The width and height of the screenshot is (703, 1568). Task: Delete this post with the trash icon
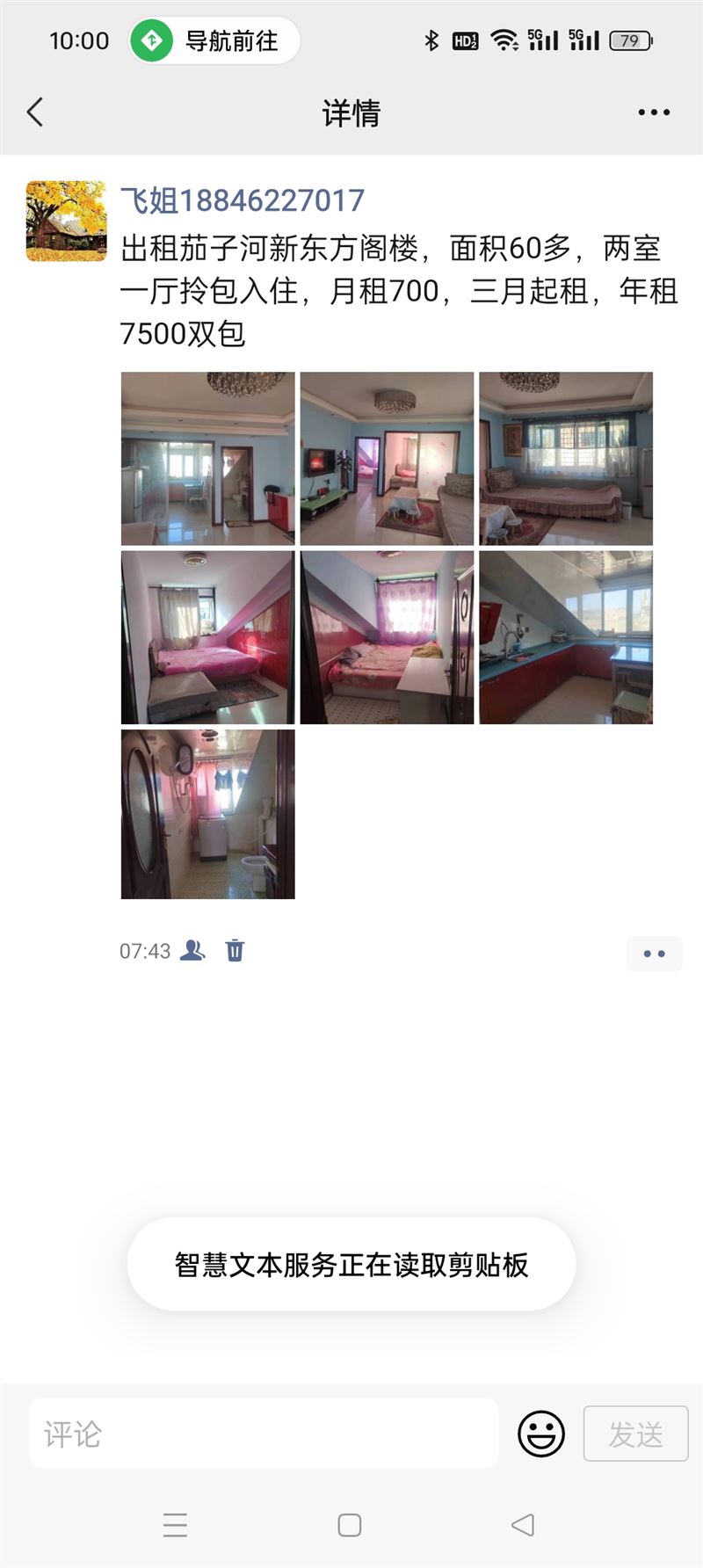(235, 950)
